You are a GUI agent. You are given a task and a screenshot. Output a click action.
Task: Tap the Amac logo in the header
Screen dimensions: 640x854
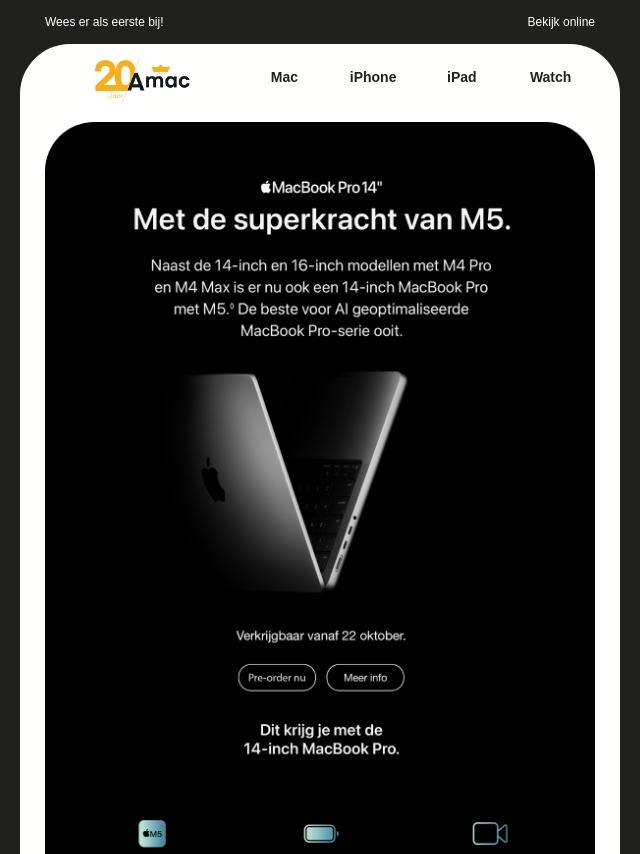click(142, 80)
